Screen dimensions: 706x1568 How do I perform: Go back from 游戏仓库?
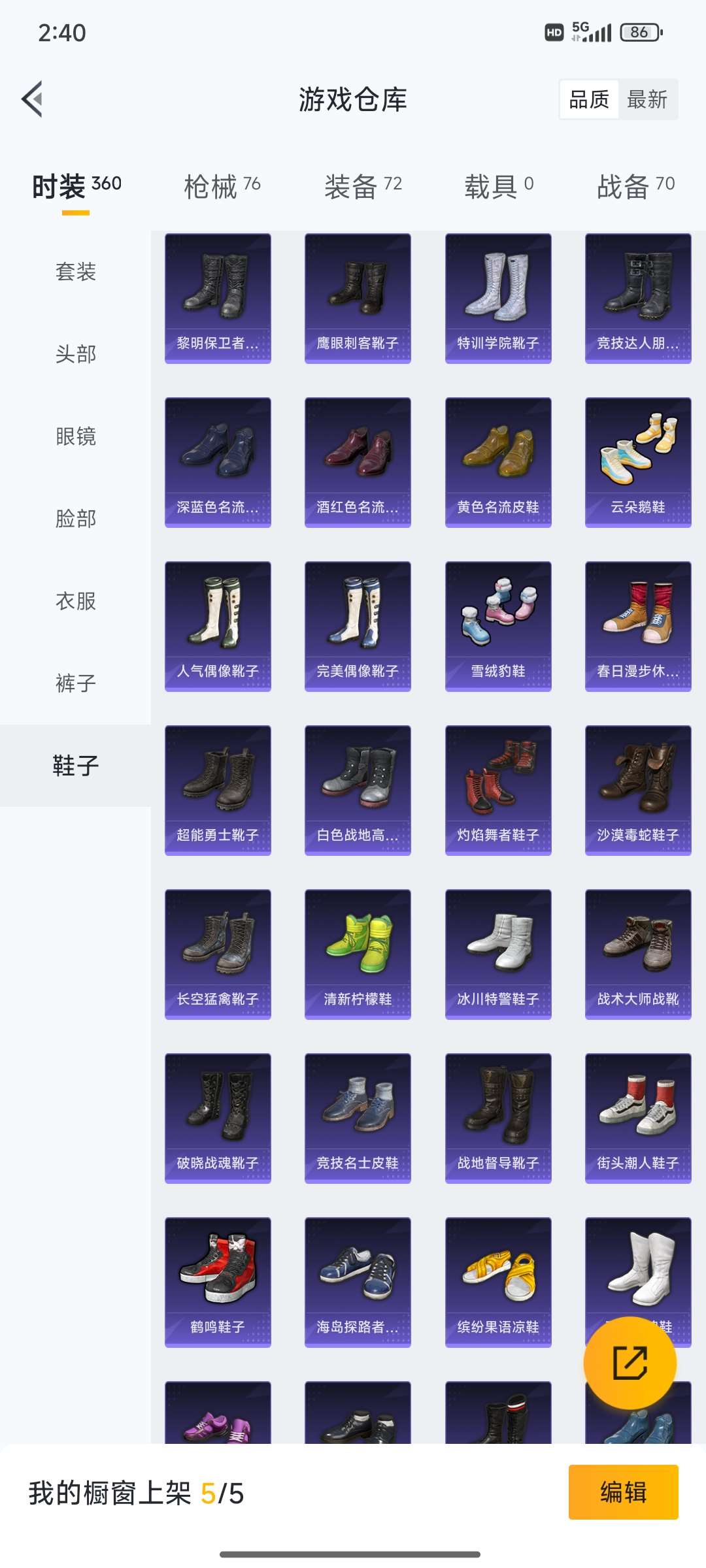click(x=33, y=99)
